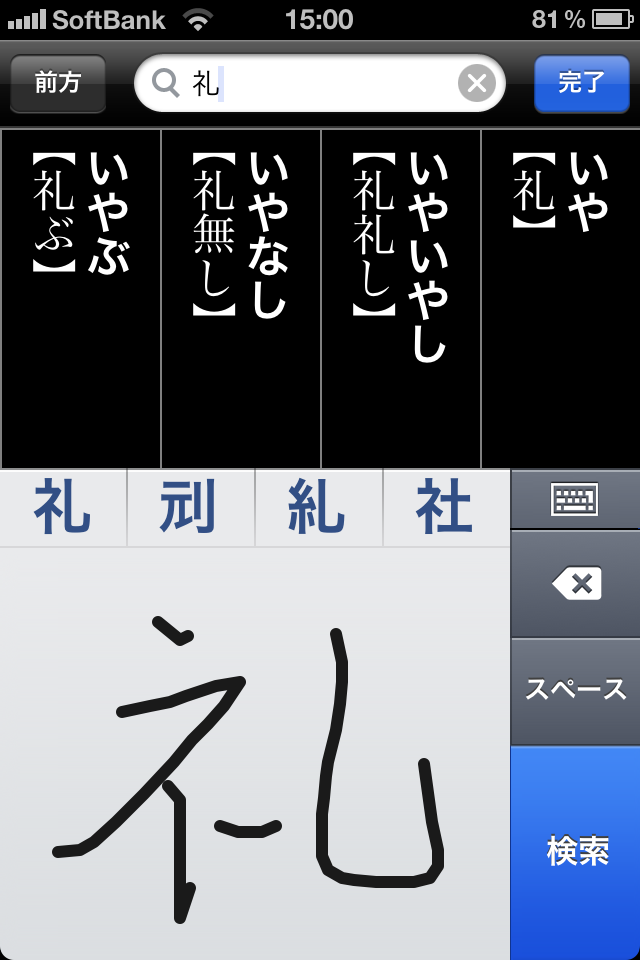Choose the handwriting candidate 社

point(445,508)
